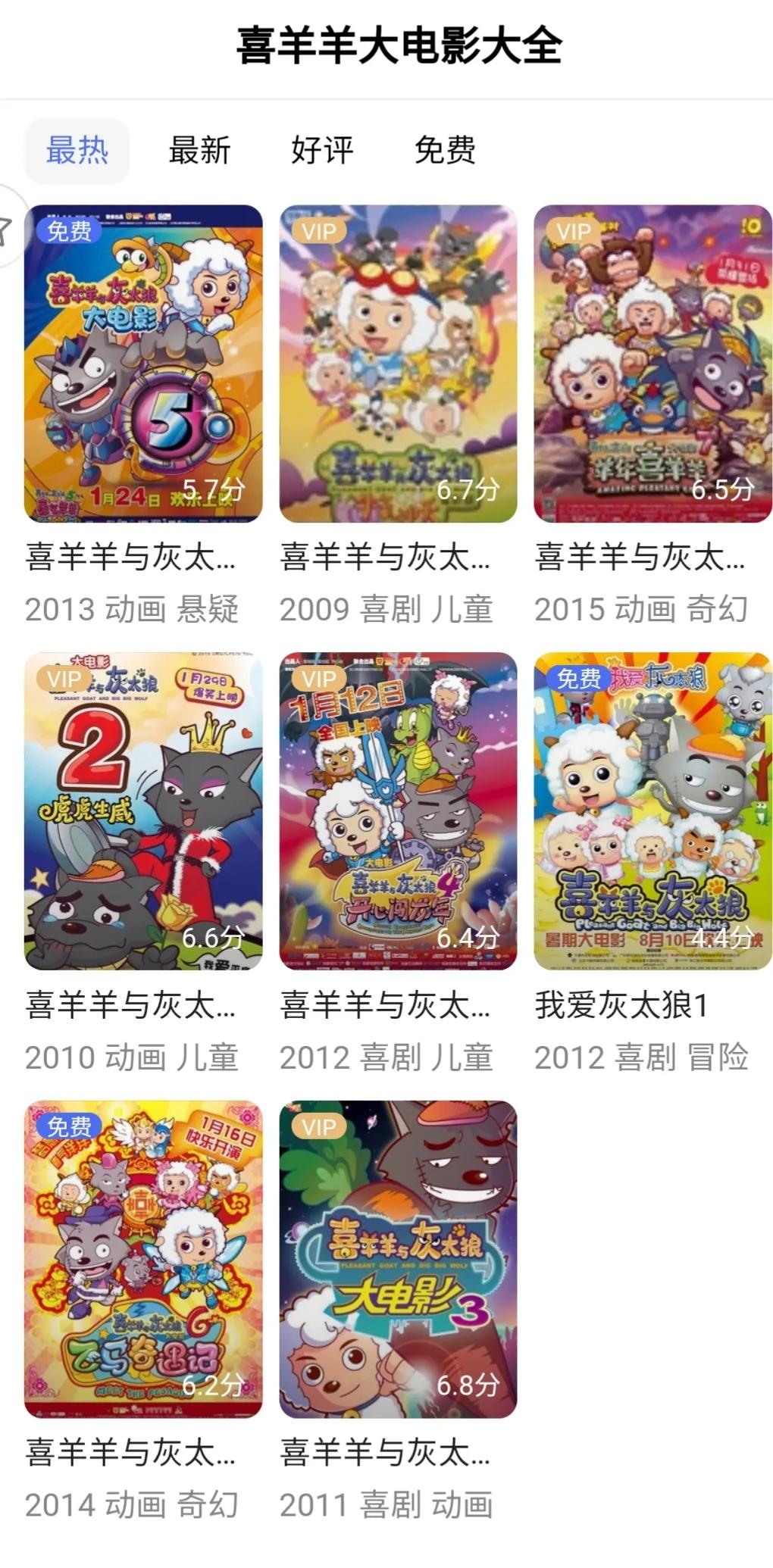
Task: Open the 开心闯龙年 movie 4 poster
Action: [394, 811]
